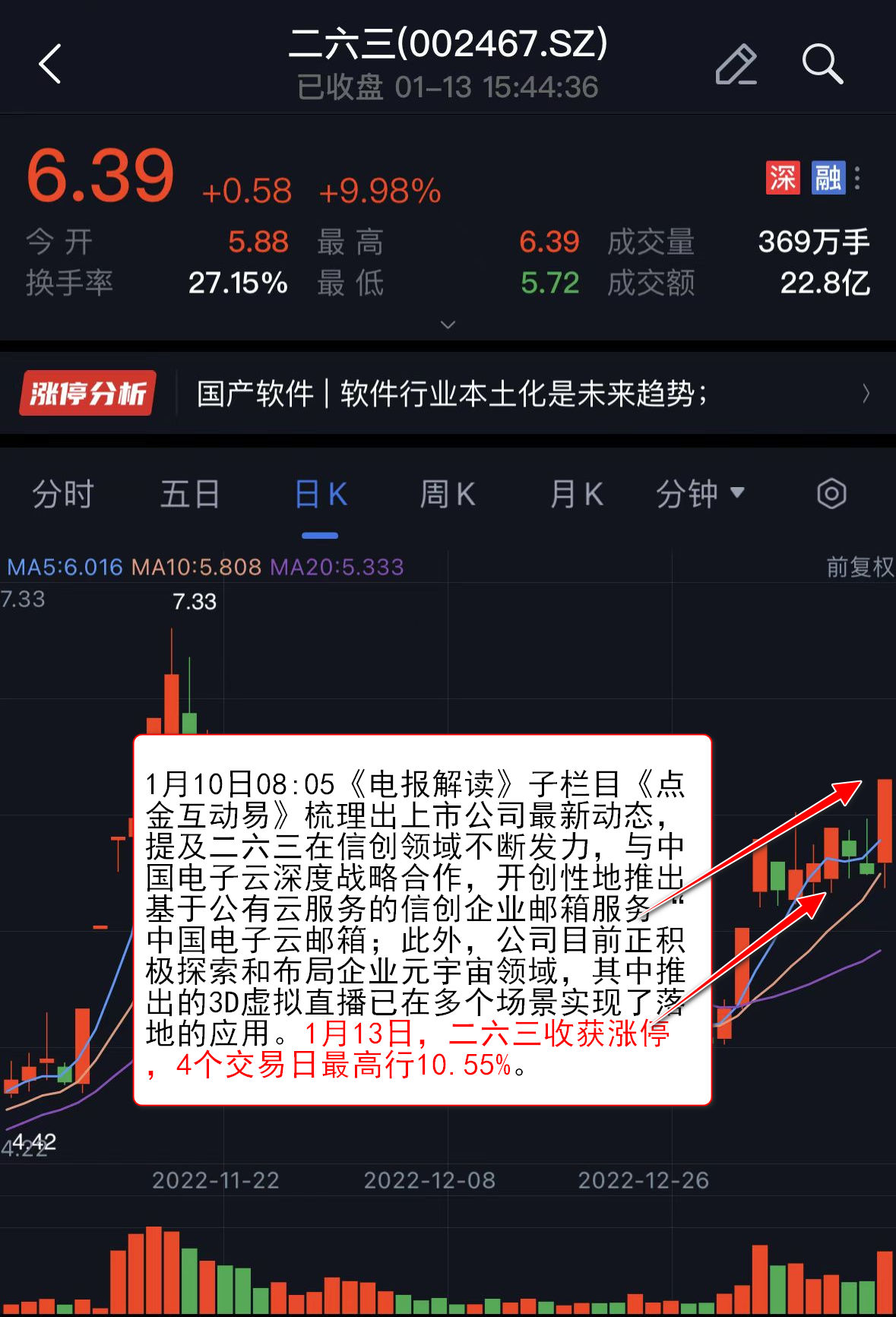896x1317 pixels.
Task: Go back using the top-left arrow
Action: click(x=50, y=64)
